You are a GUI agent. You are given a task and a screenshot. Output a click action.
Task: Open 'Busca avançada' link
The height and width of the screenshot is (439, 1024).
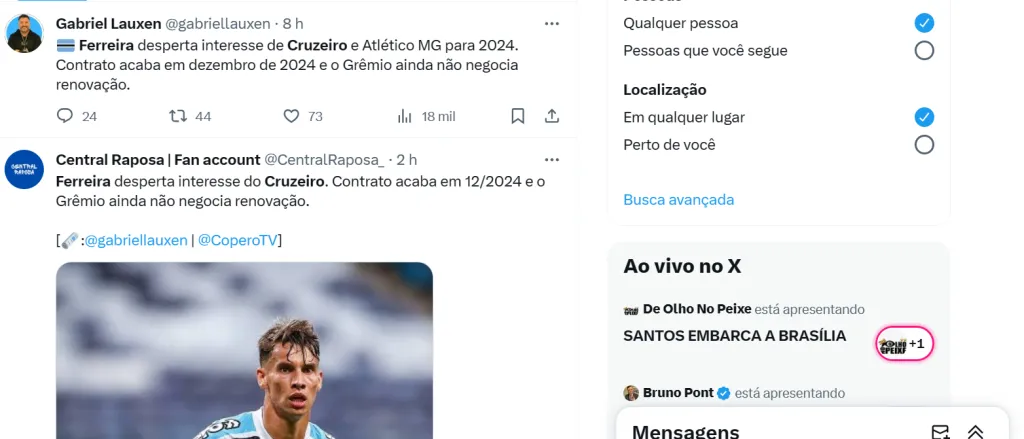coord(678,199)
